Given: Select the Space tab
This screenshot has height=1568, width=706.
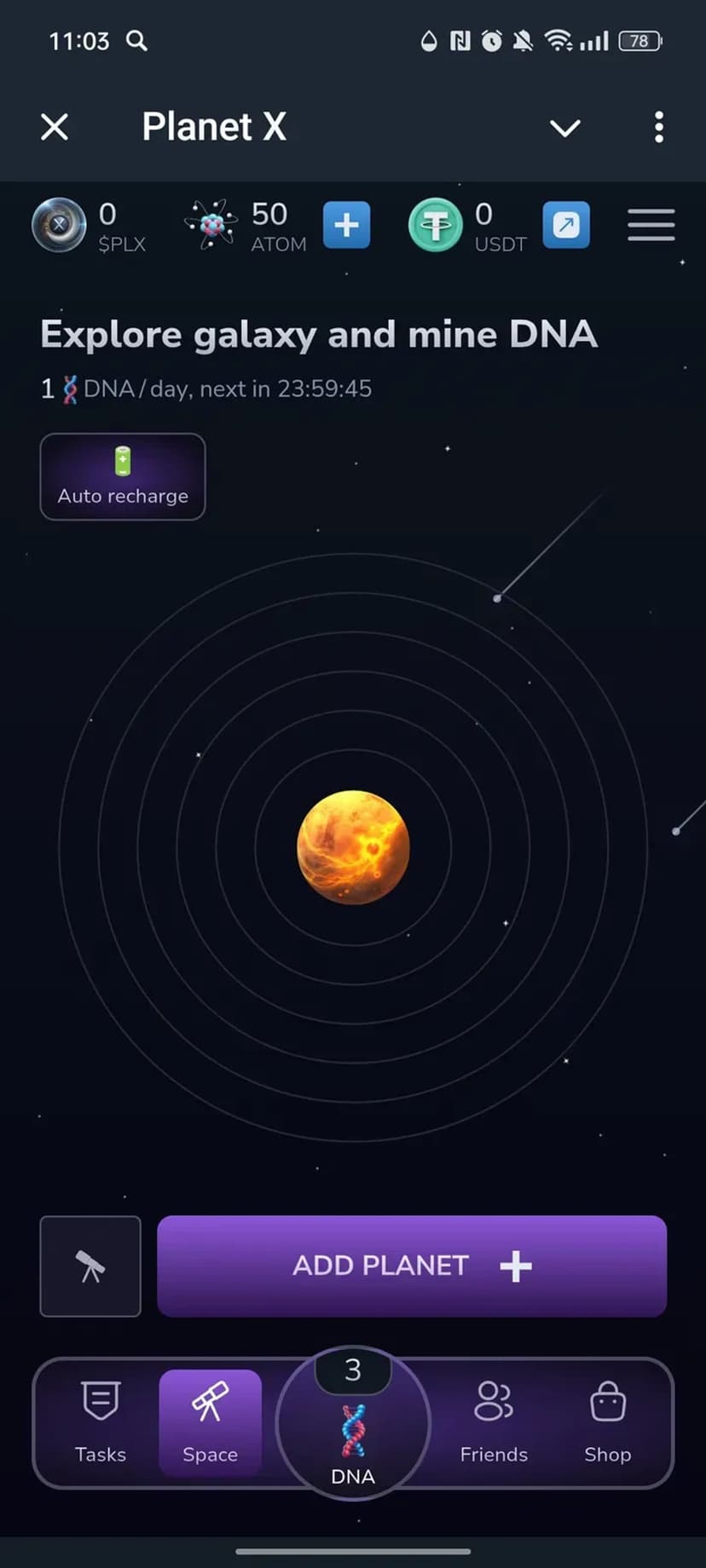Looking at the screenshot, I should click(210, 1422).
